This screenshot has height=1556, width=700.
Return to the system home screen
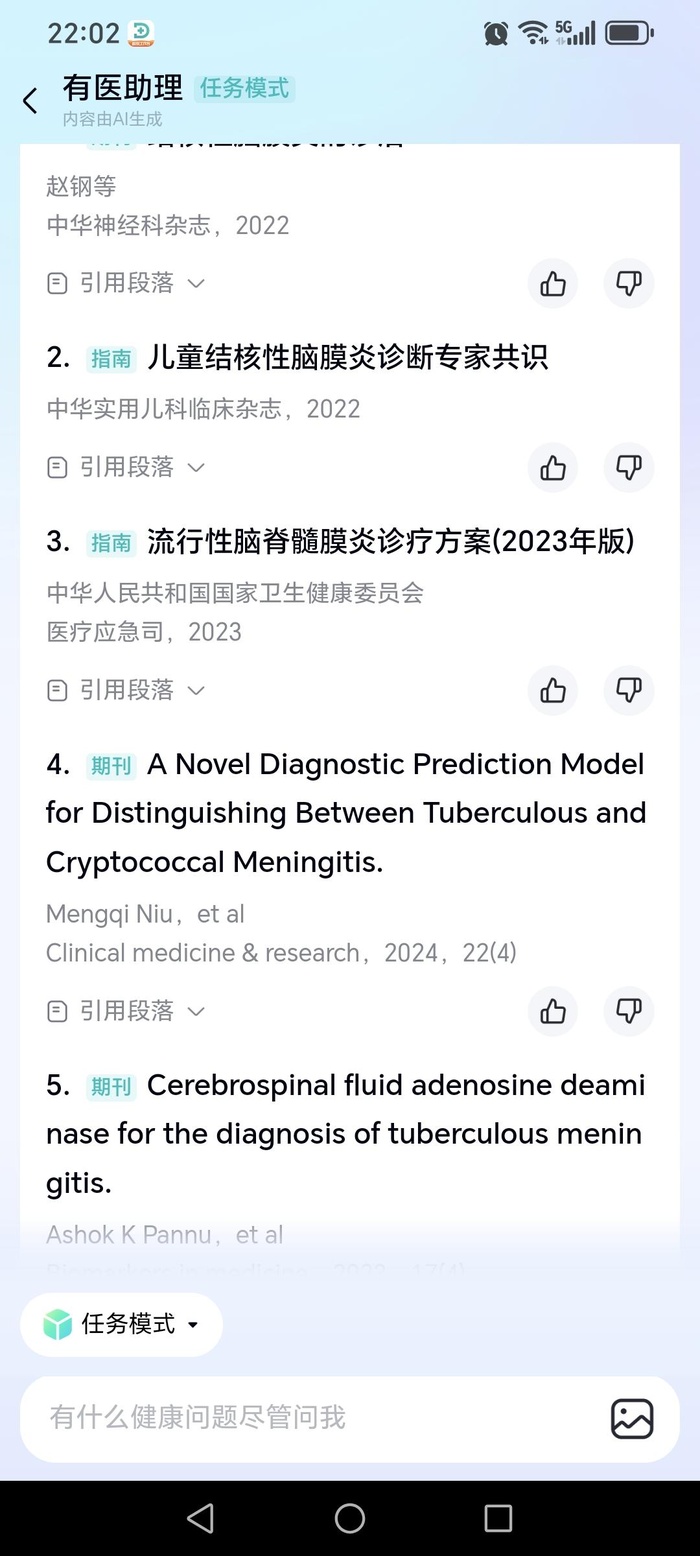tap(350, 1519)
